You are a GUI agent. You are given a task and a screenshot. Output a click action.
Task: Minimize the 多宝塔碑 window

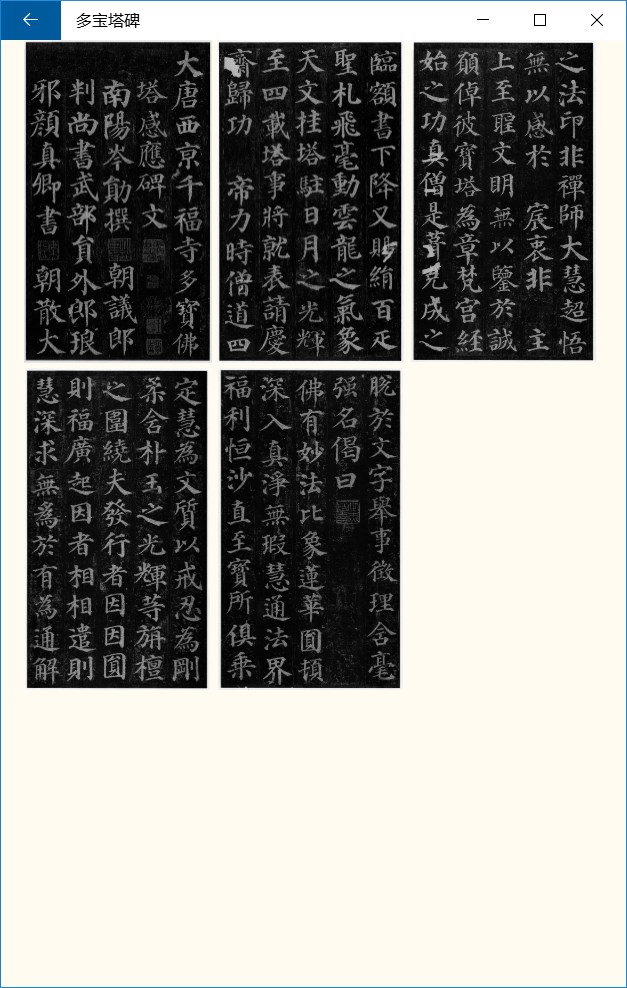[x=483, y=20]
